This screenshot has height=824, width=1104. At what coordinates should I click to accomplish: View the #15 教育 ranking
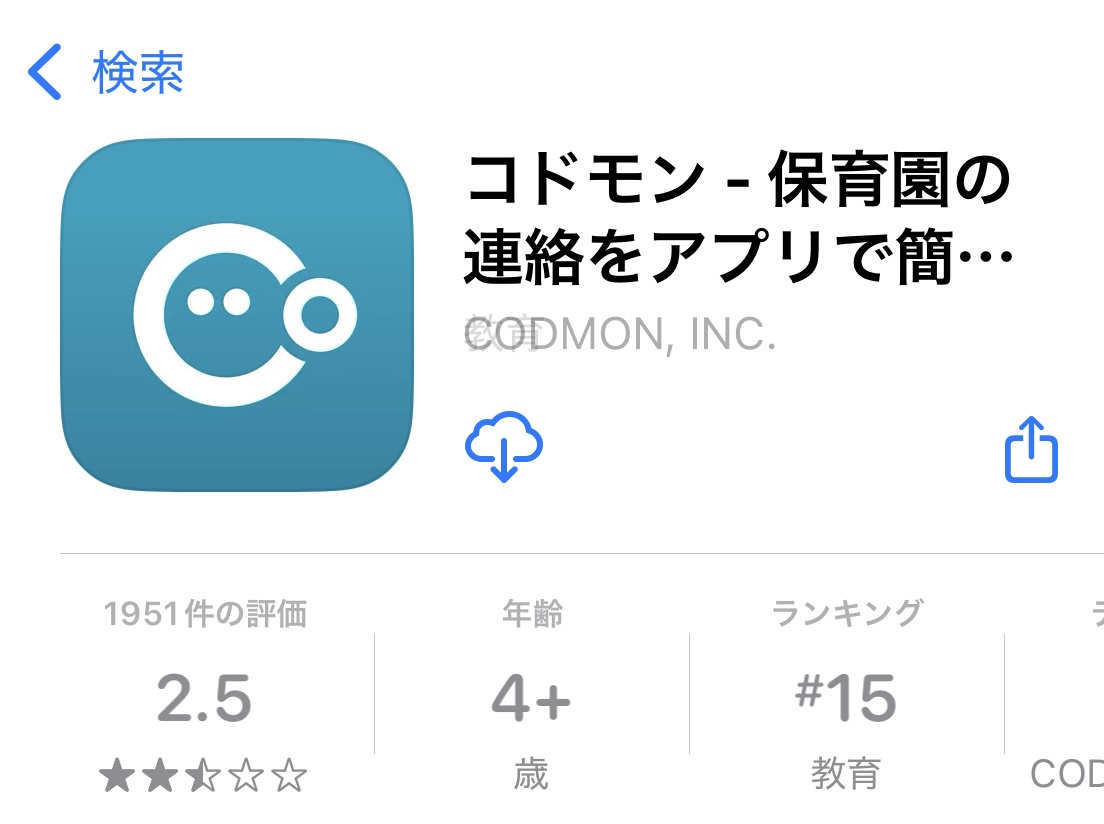click(846, 697)
